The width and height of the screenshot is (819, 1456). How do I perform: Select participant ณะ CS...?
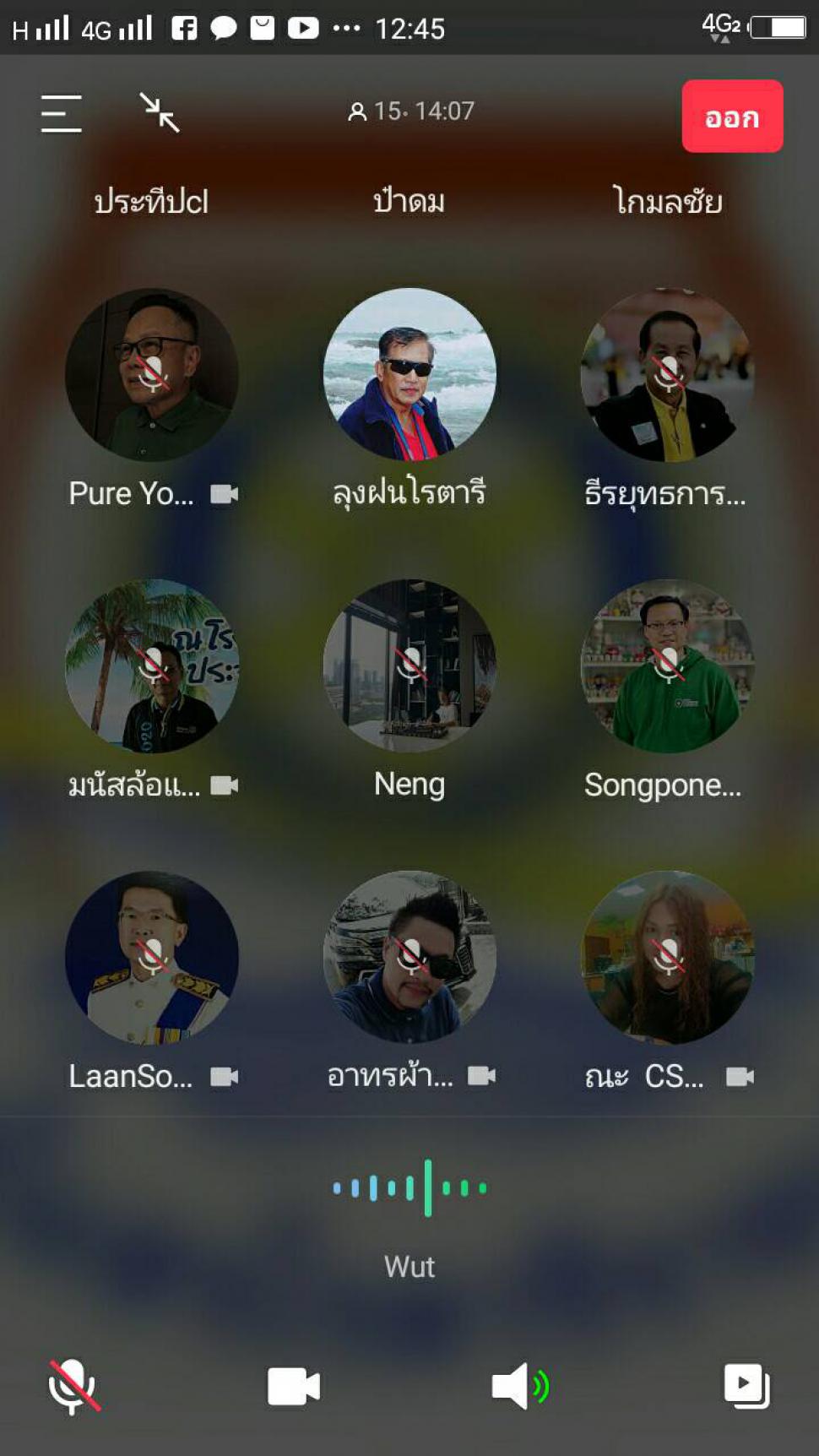point(667,958)
